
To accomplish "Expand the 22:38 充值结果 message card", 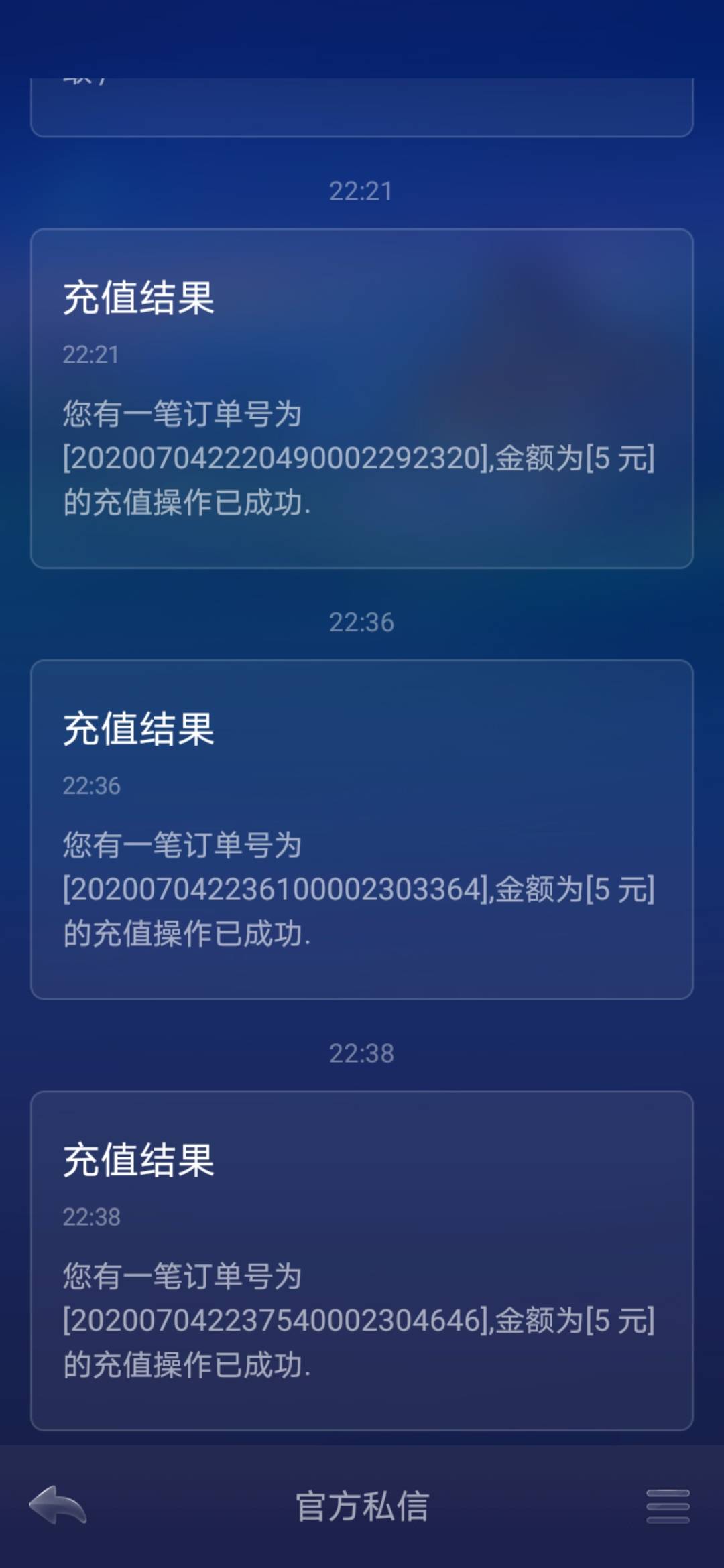I will pyautogui.click(x=362, y=1260).
